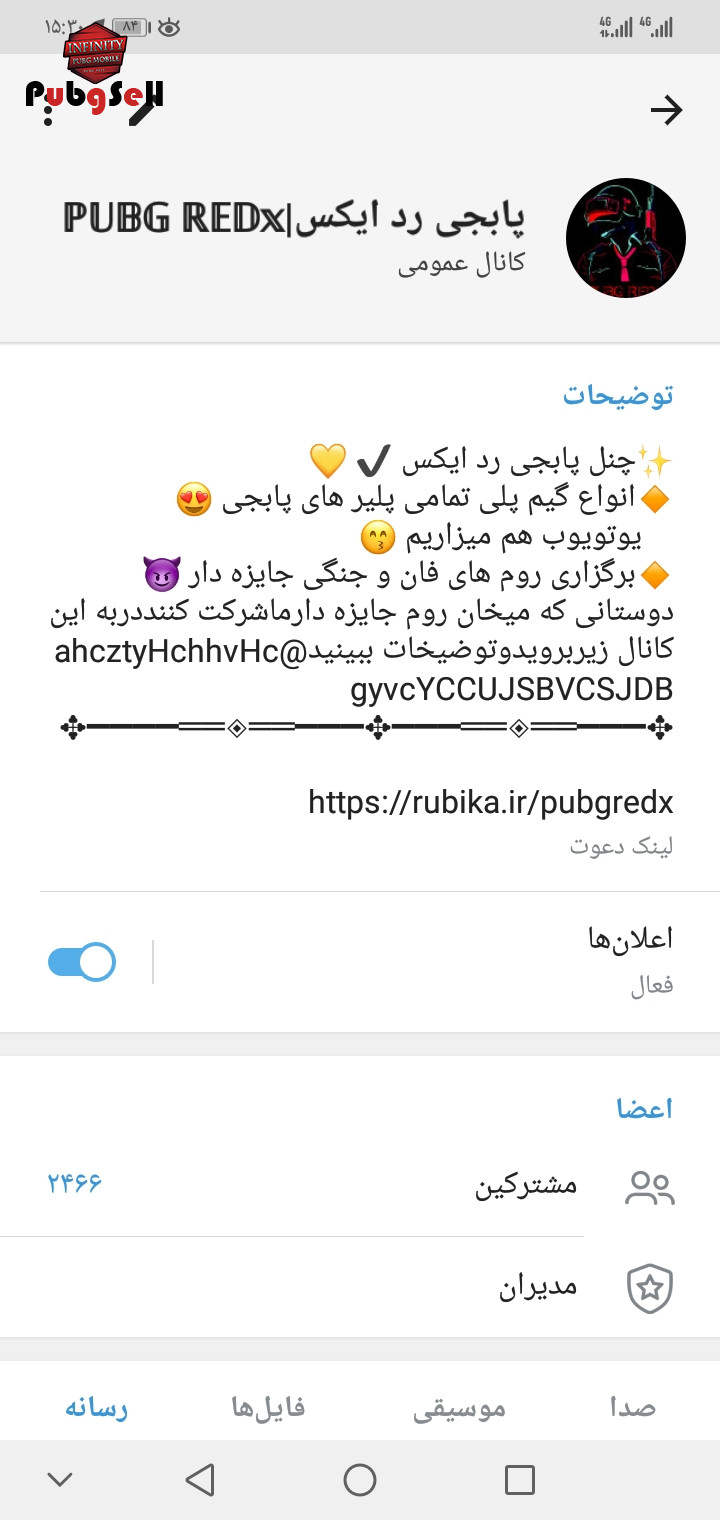Tap the system home button
Viewport: 720px width, 1520px height.
click(360, 1480)
